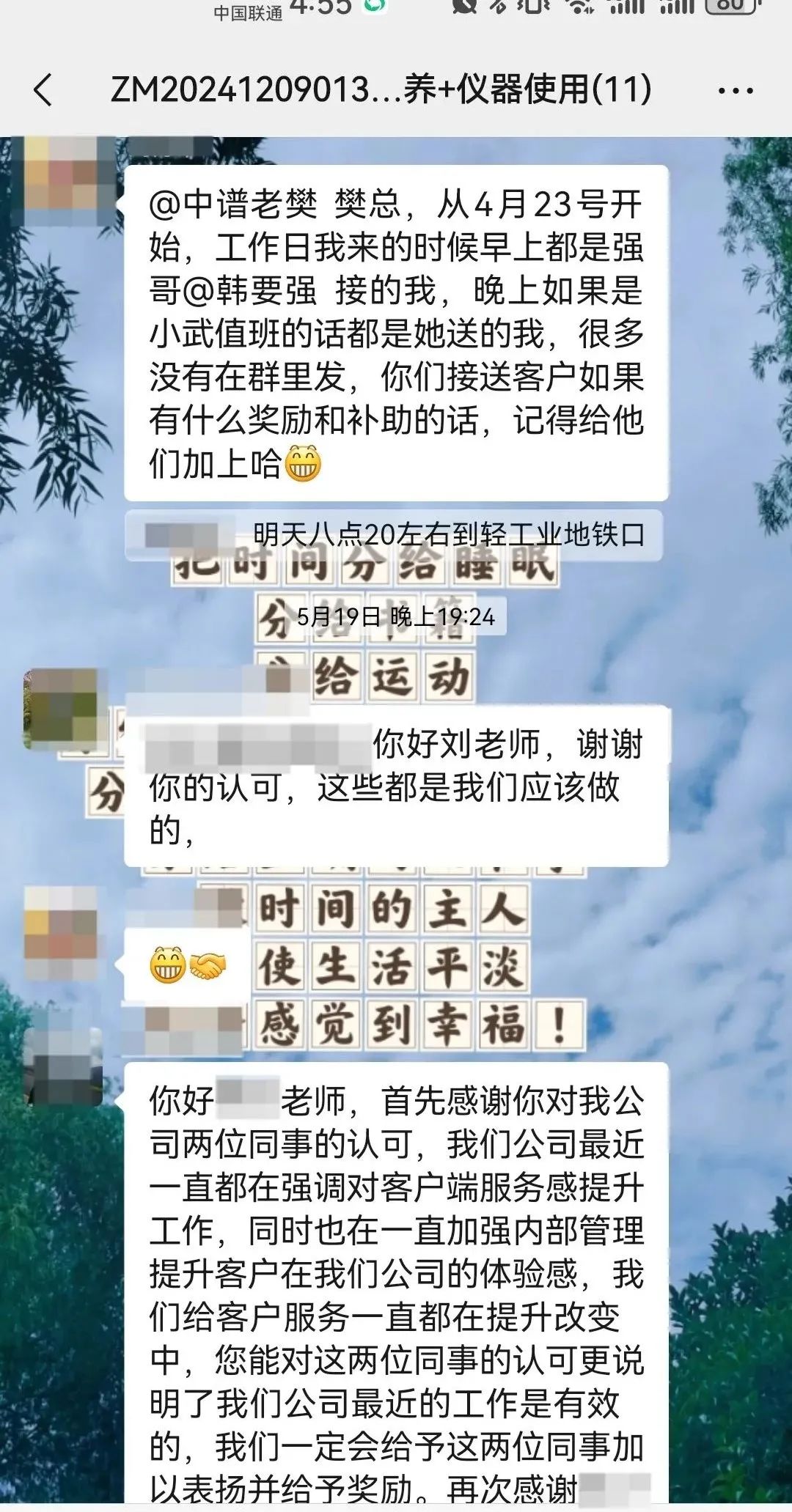Open avatar next to the emoji handshake message
This screenshot has width=792, height=1512.
62,931
